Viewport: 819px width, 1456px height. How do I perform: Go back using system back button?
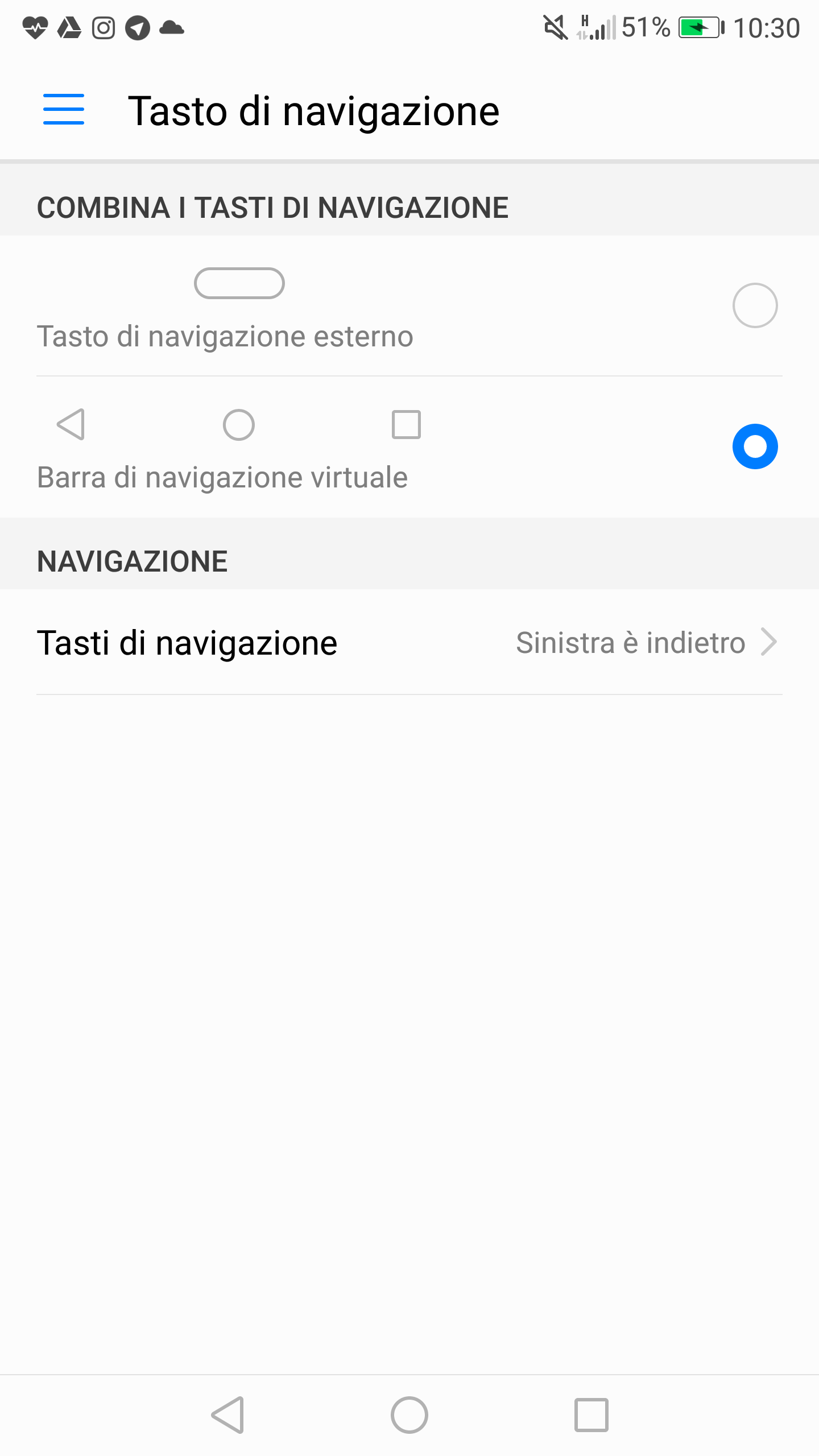(x=228, y=1414)
